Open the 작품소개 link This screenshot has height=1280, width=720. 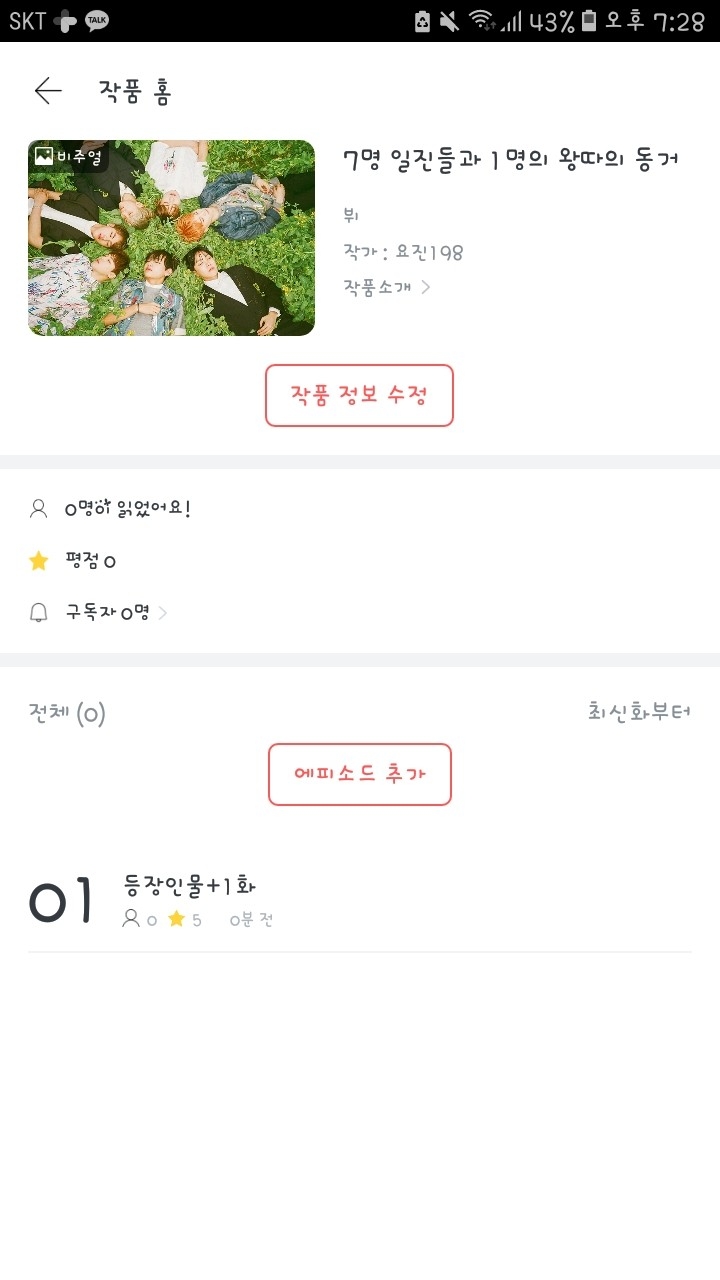coord(387,287)
